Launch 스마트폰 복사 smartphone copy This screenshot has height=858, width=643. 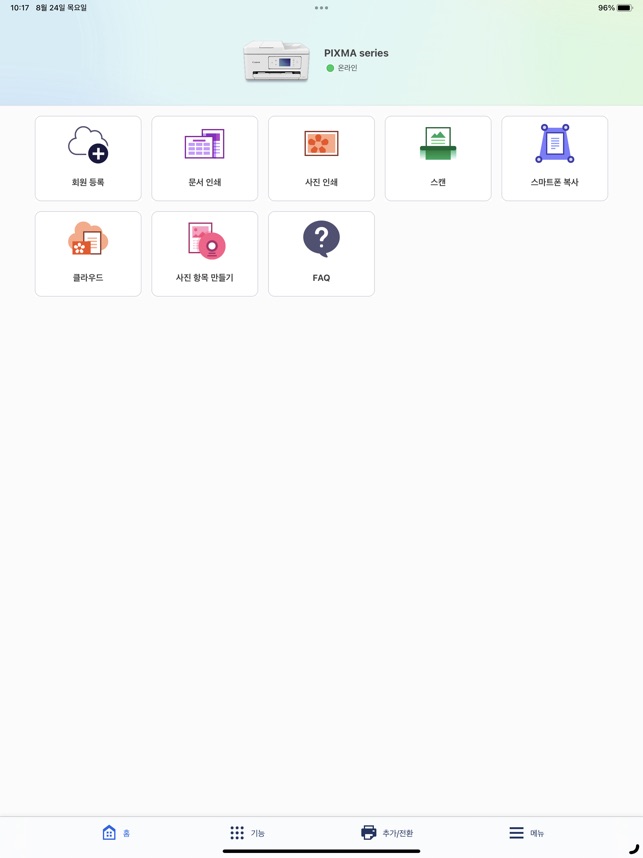pyautogui.click(x=554, y=158)
